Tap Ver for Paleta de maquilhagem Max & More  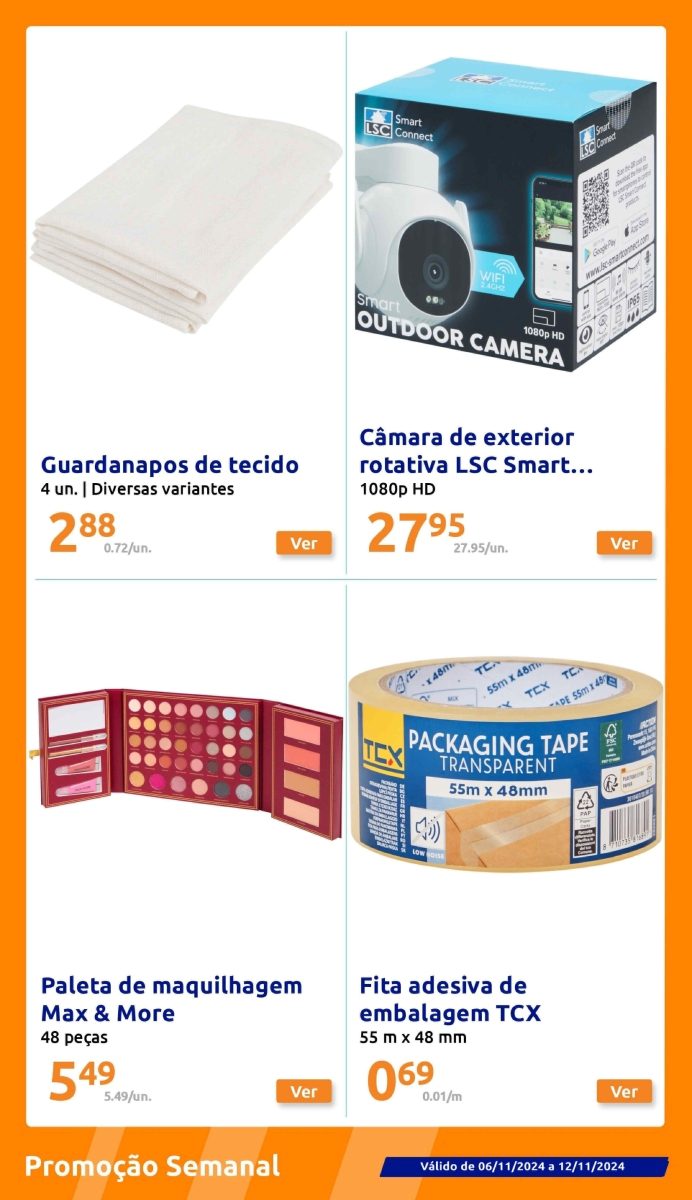click(x=304, y=1092)
